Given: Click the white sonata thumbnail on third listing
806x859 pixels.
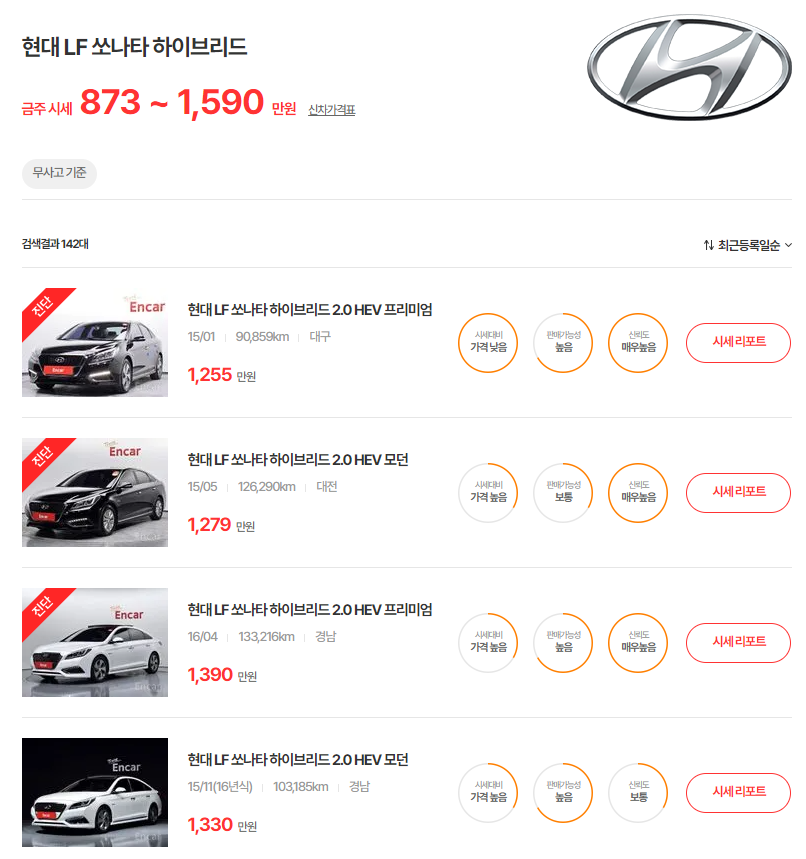Looking at the screenshot, I should point(95,642).
